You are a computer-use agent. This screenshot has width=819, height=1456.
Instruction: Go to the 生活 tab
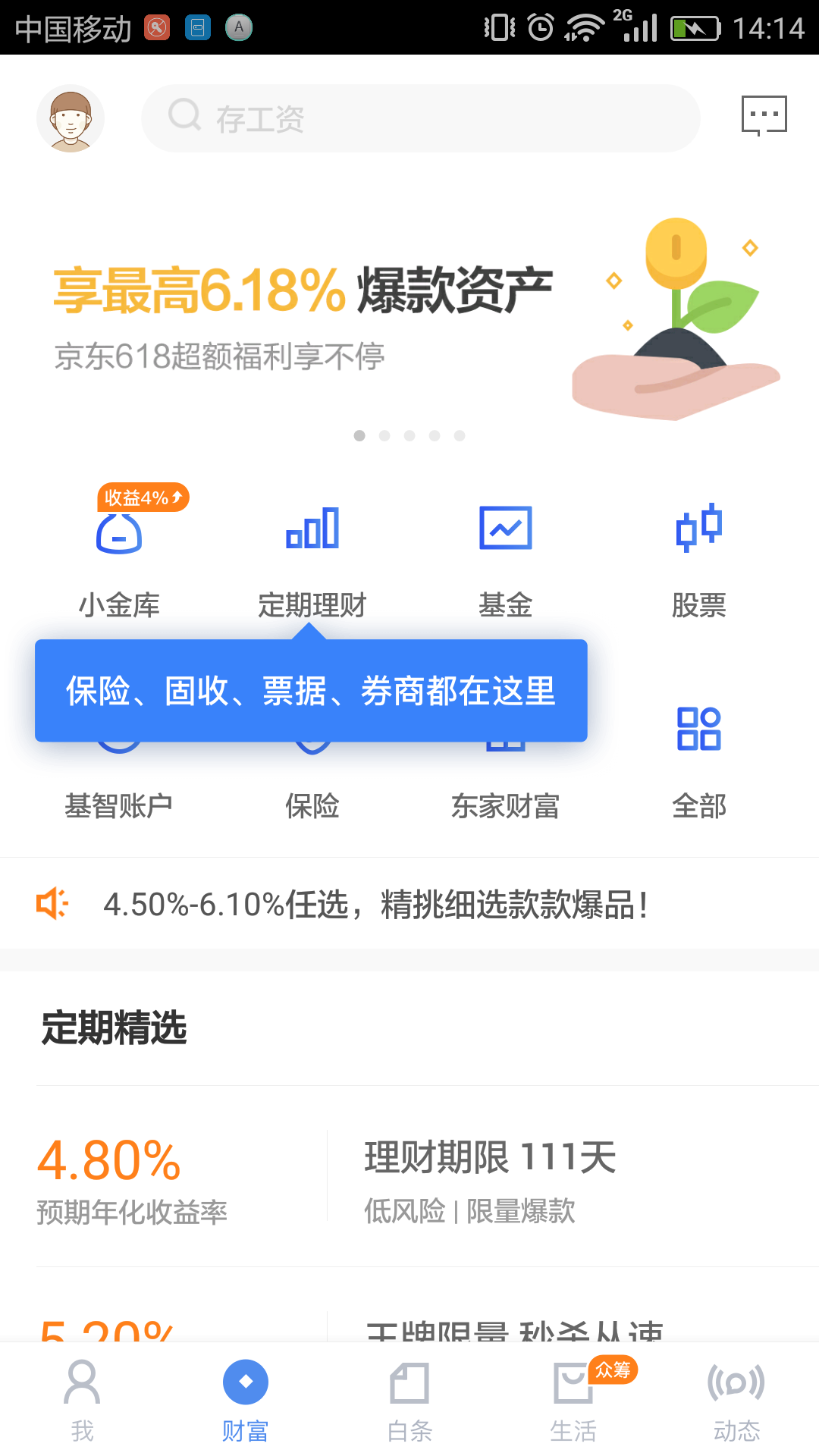[573, 1399]
